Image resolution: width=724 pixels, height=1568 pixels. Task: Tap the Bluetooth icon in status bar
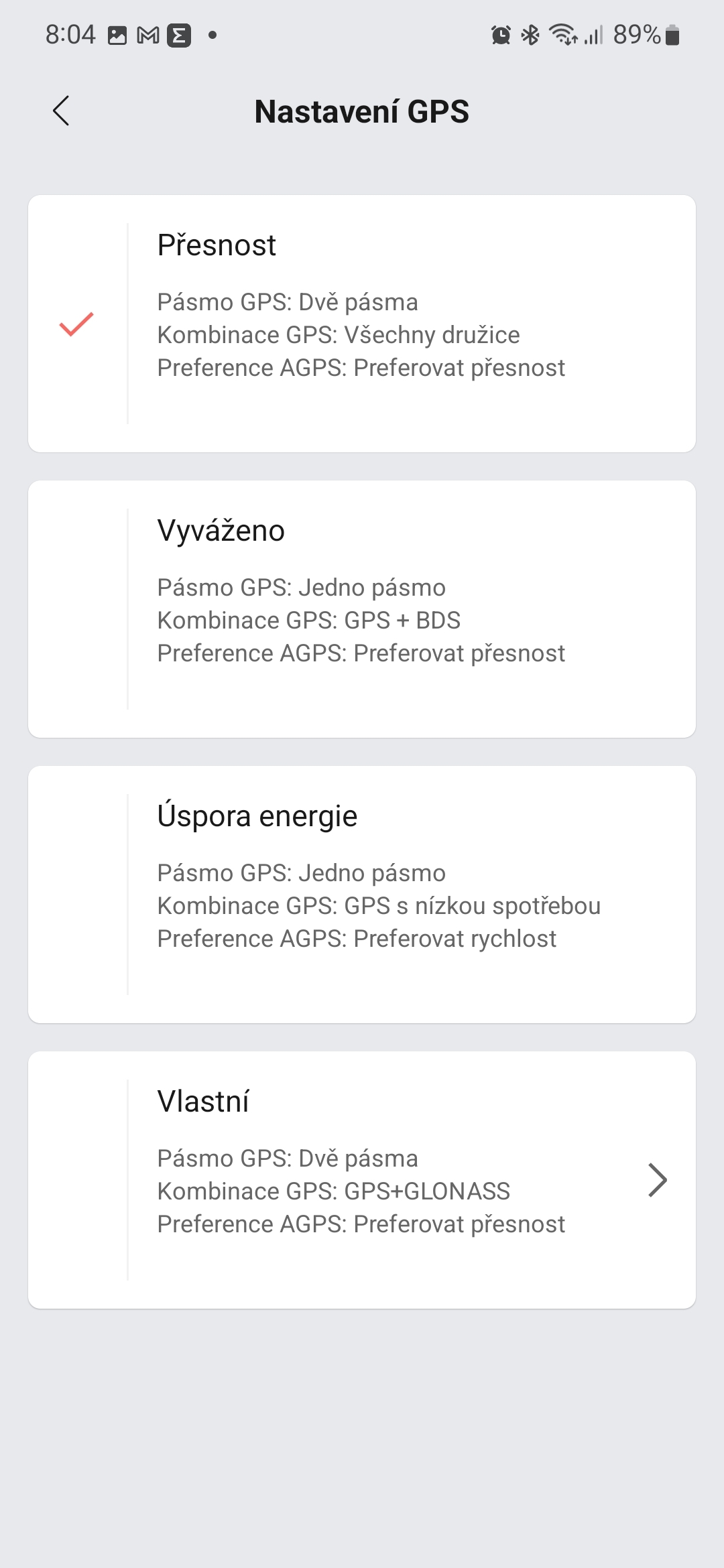[530, 35]
